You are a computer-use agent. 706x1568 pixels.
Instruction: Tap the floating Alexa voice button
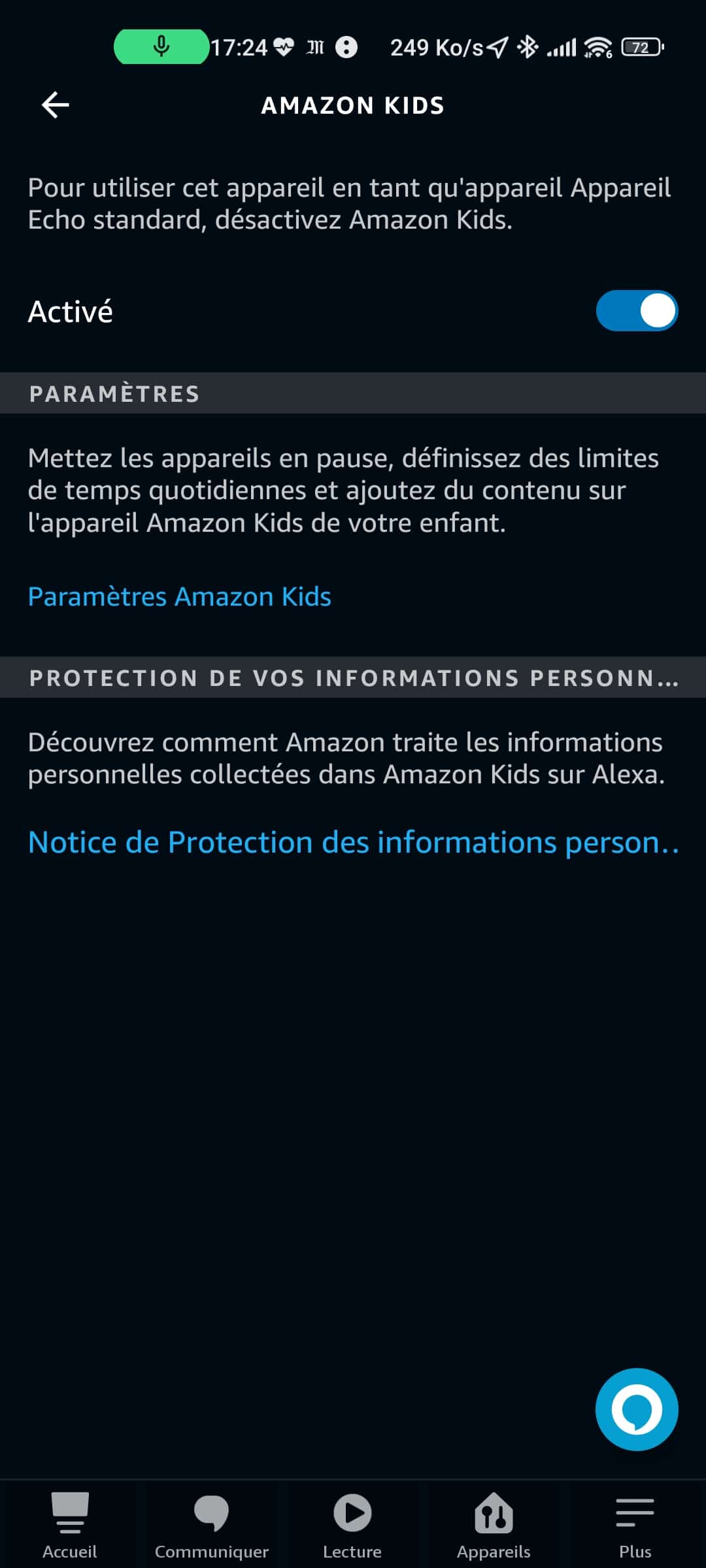[x=637, y=1409]
